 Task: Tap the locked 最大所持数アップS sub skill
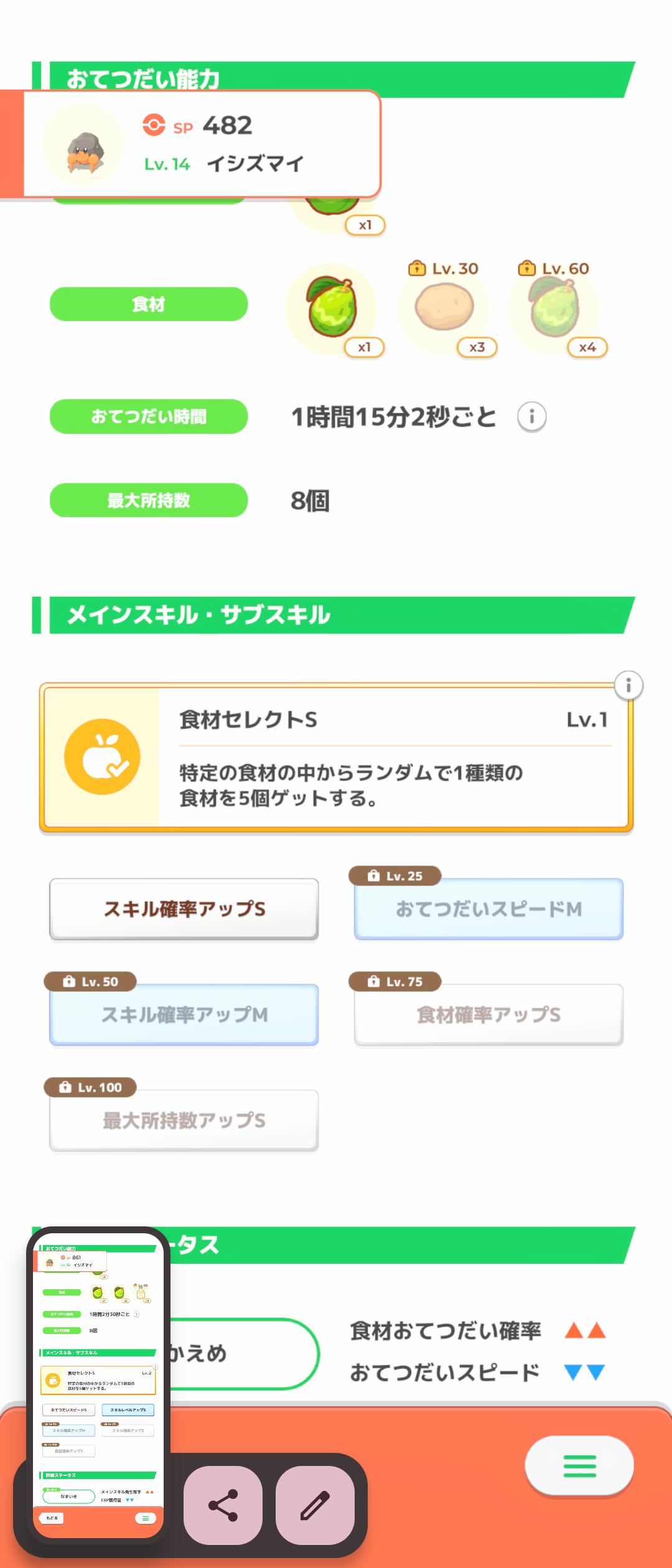click(x=184, y=1121)
